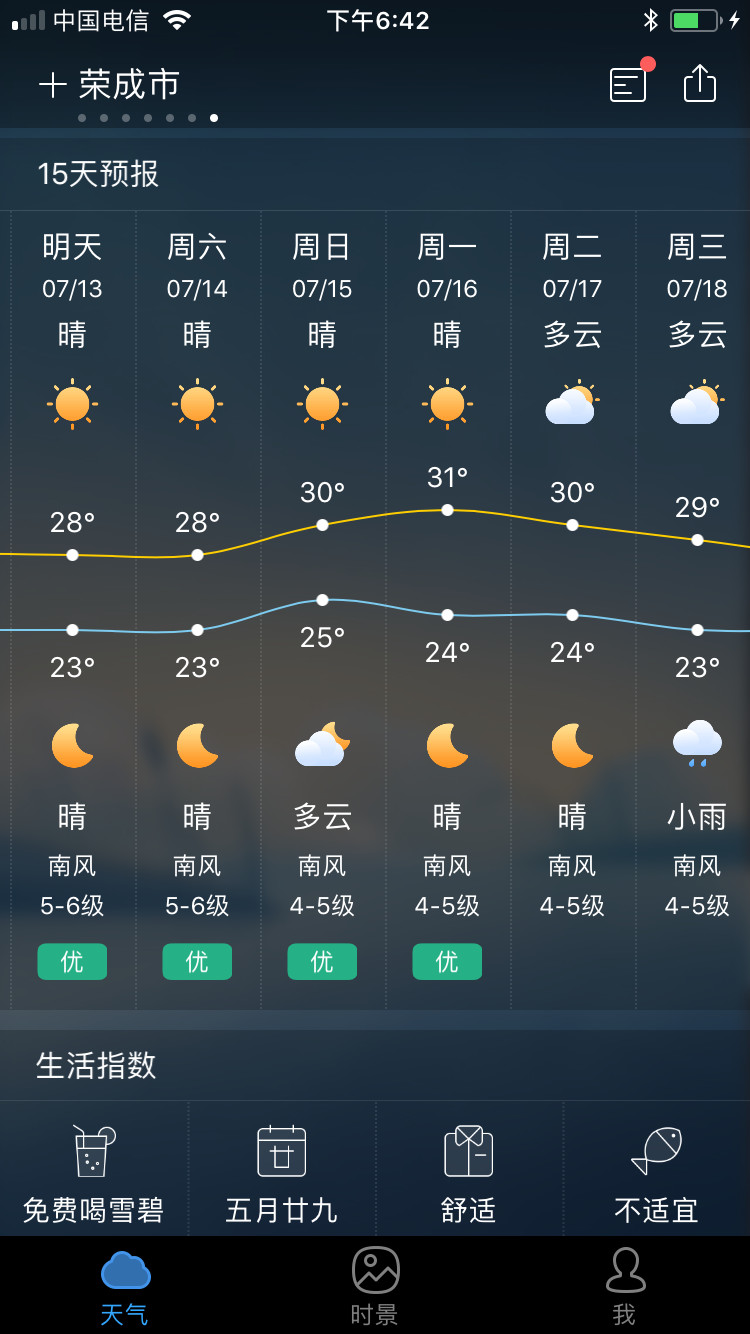750x1334 pixels.
Task: Share the weather forecast
Action: point(700,83)
